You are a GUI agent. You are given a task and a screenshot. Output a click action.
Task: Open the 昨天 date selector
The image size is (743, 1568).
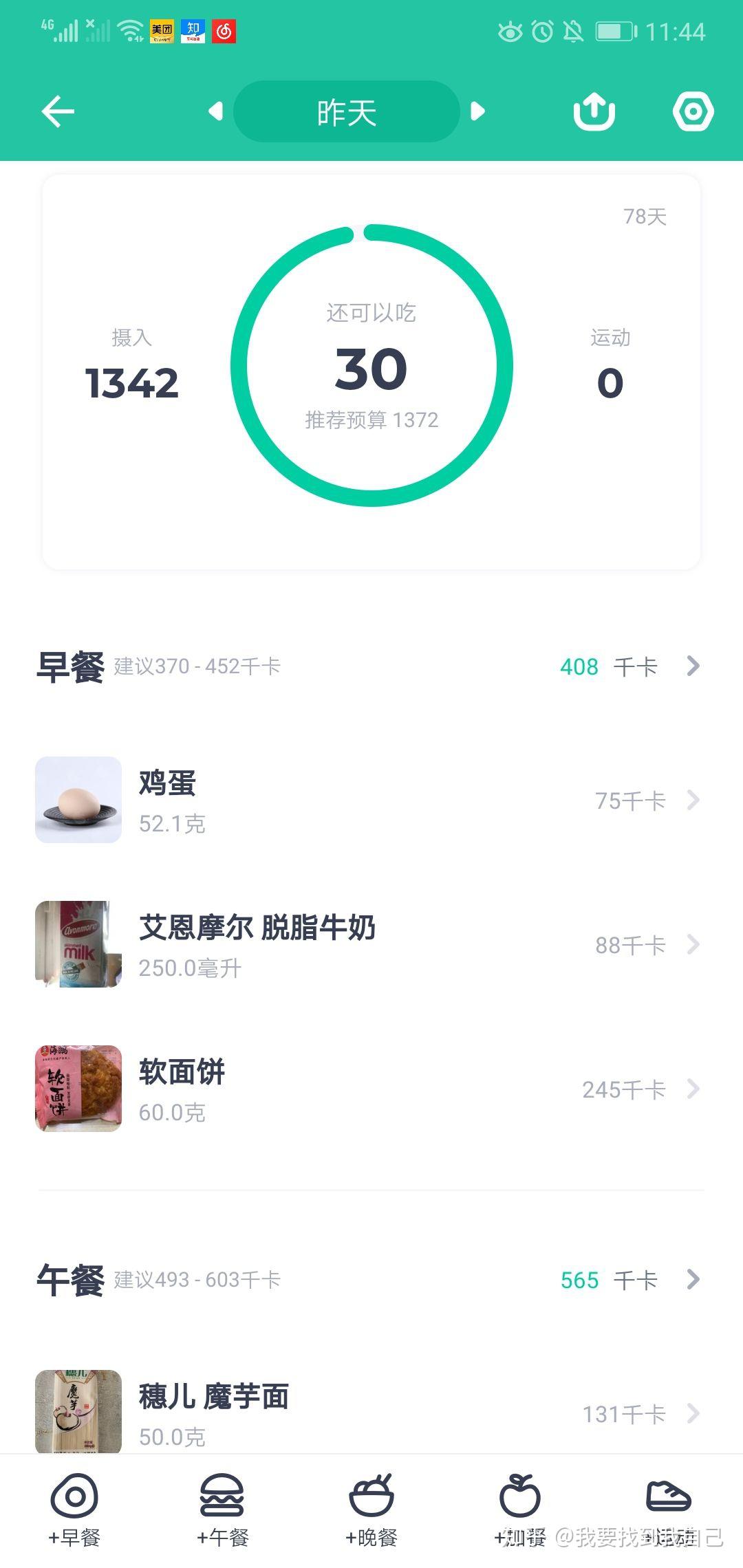pos(346,111)
